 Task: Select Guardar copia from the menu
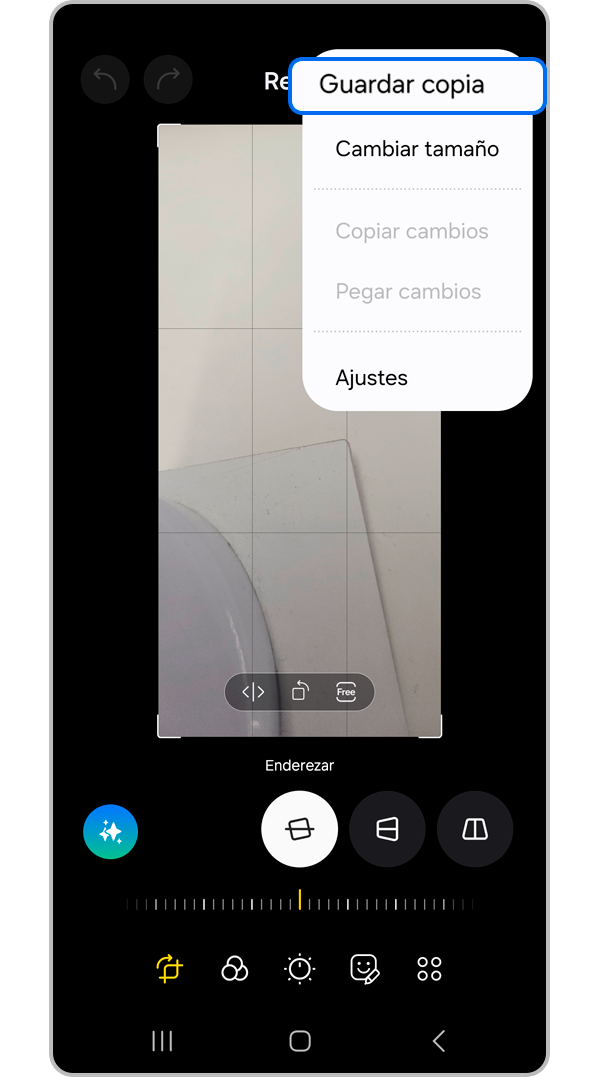tap(417, 85)
